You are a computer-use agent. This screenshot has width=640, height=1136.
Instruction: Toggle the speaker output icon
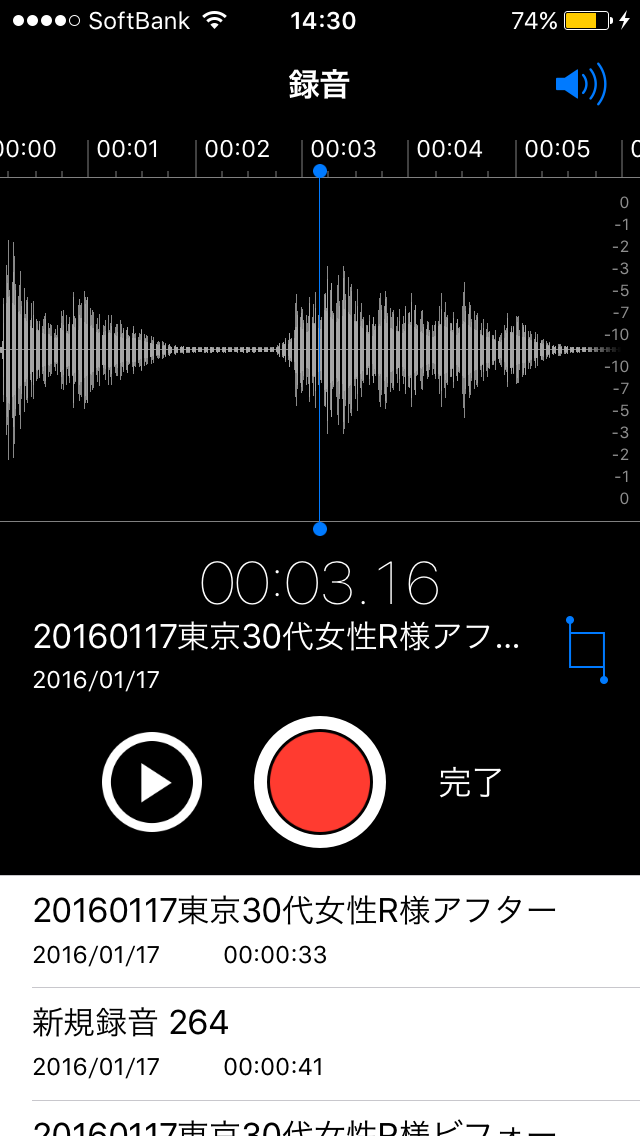coord(580,85)
